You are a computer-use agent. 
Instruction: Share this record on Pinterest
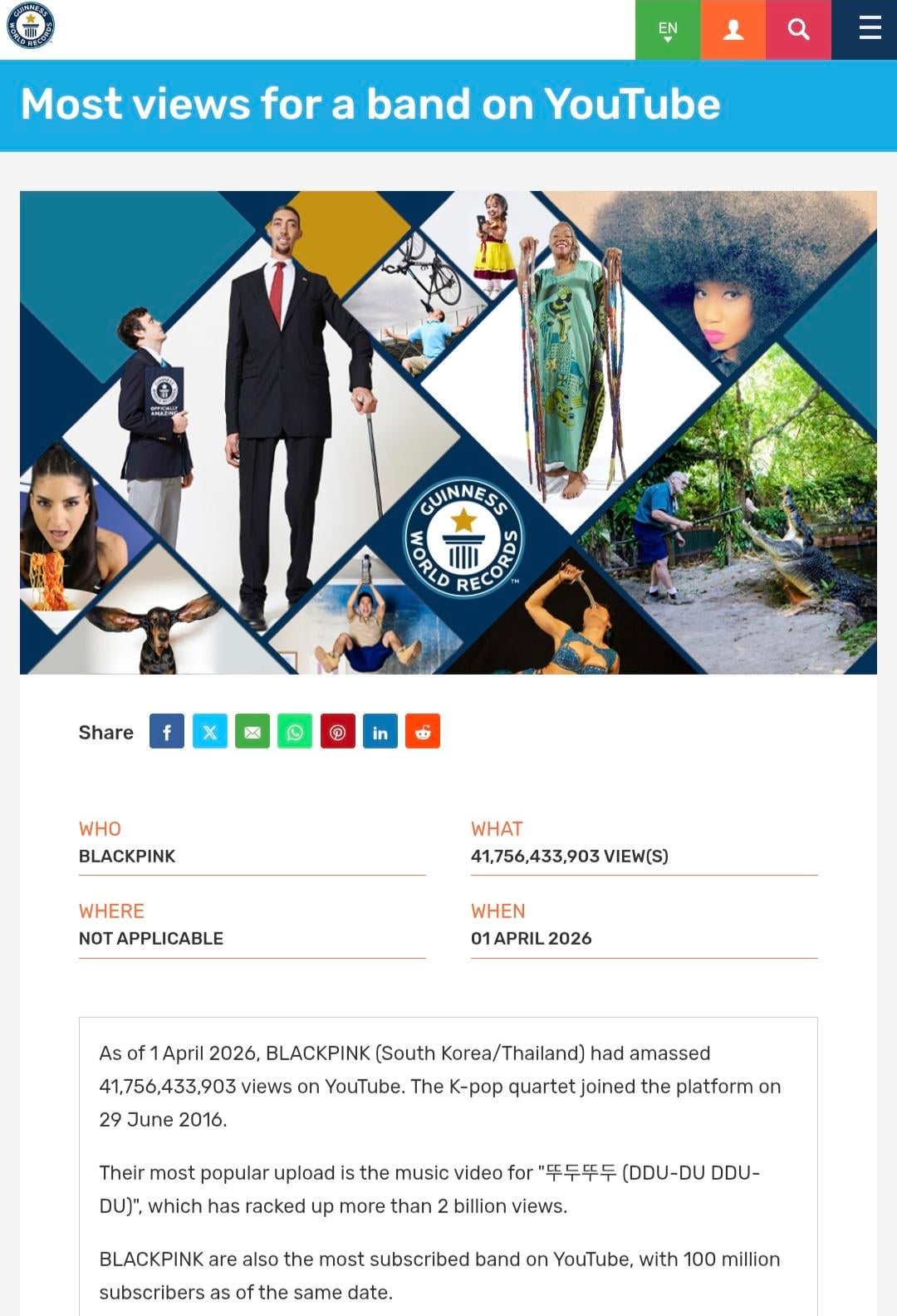point(337,731)
